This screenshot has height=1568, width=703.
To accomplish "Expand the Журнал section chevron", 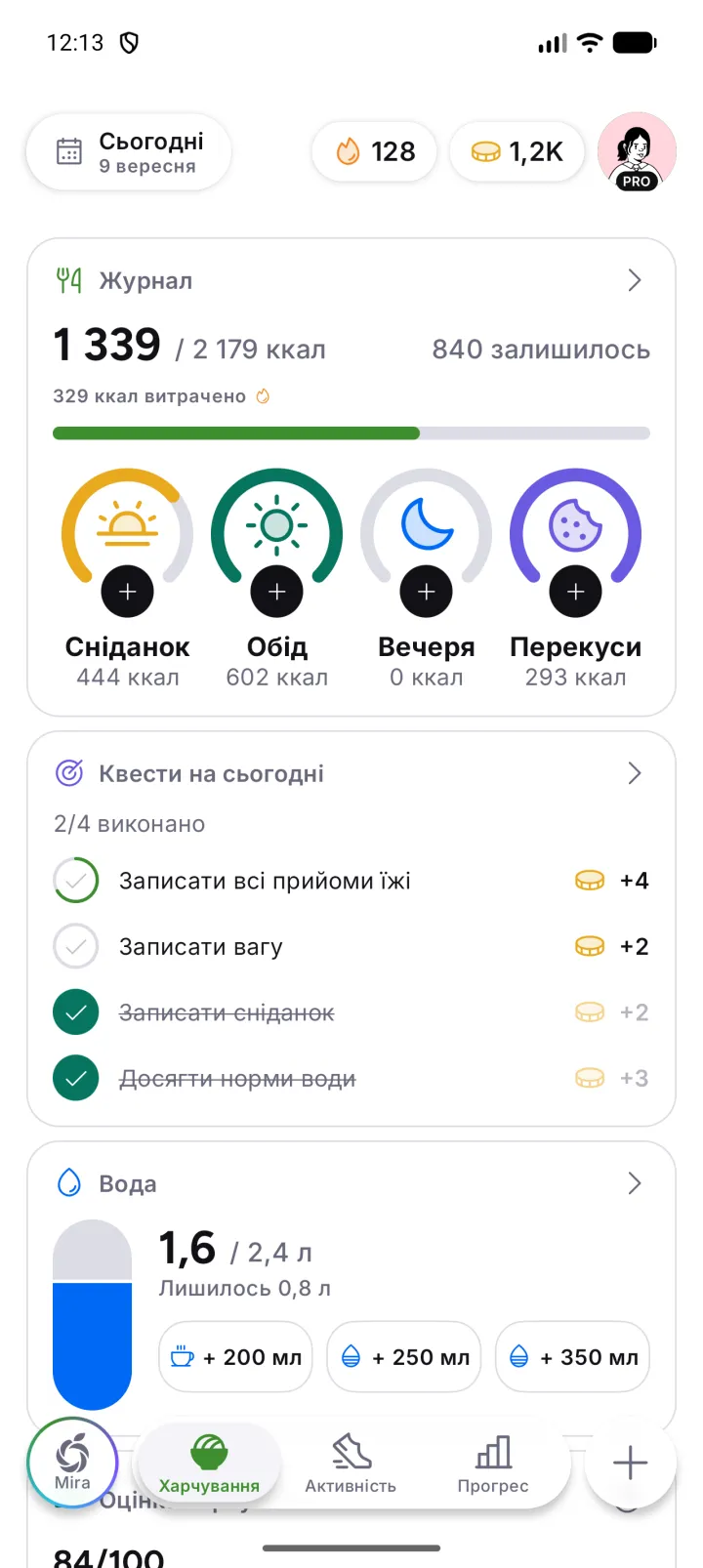I will point(635,281).
